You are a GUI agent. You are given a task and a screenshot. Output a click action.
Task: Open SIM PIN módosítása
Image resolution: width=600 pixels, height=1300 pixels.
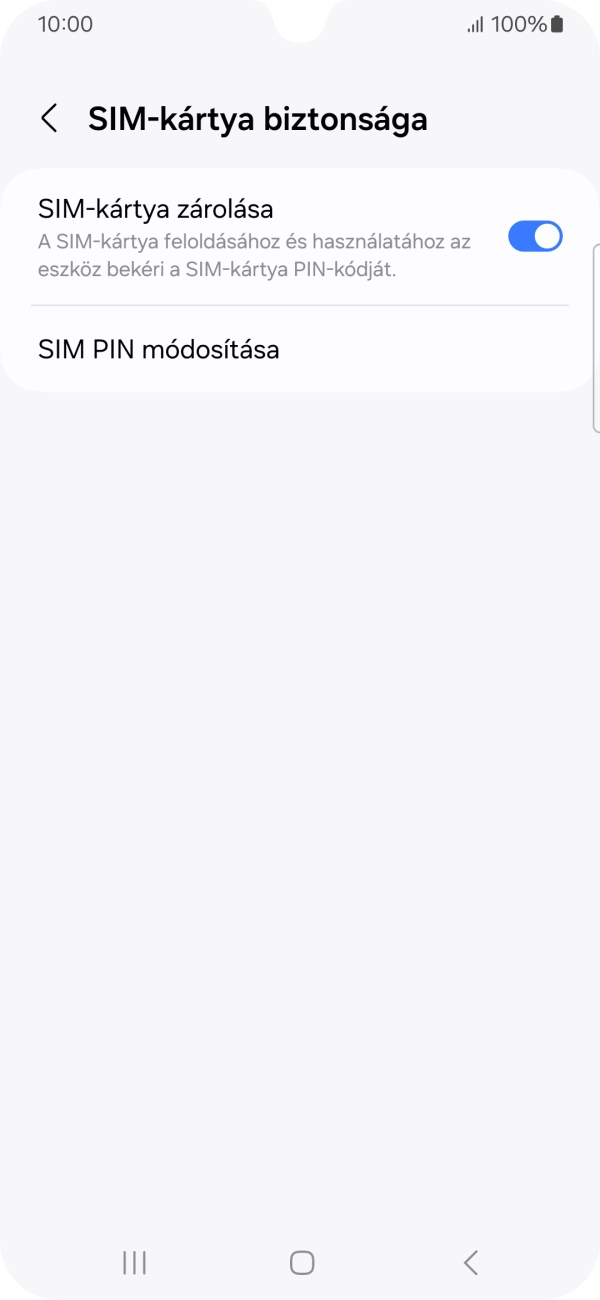click(300, 349)
